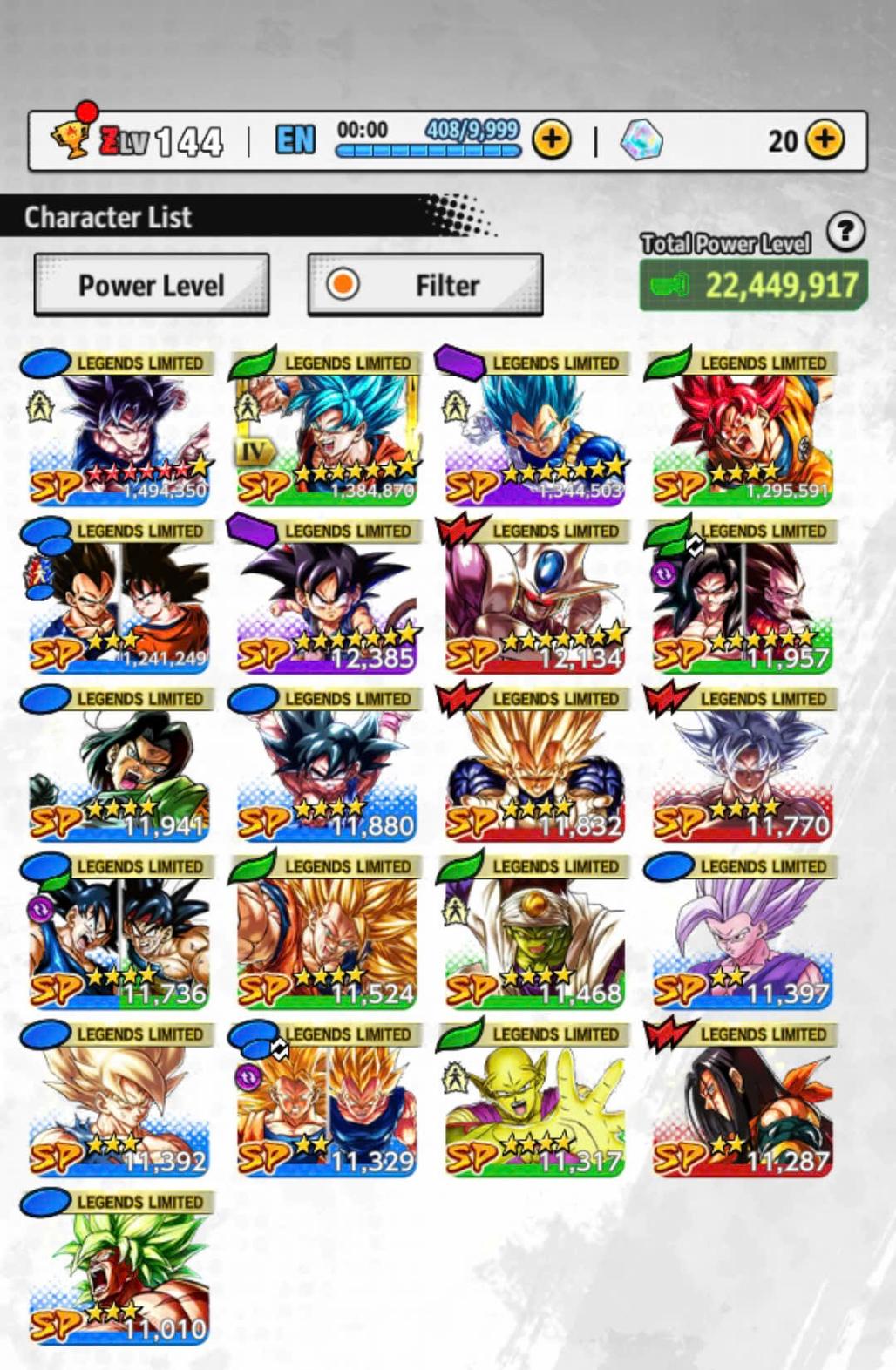The height and width of the screenshot is (1370, 896).
Task: Open the Filter options
Action: click(425, 285)
